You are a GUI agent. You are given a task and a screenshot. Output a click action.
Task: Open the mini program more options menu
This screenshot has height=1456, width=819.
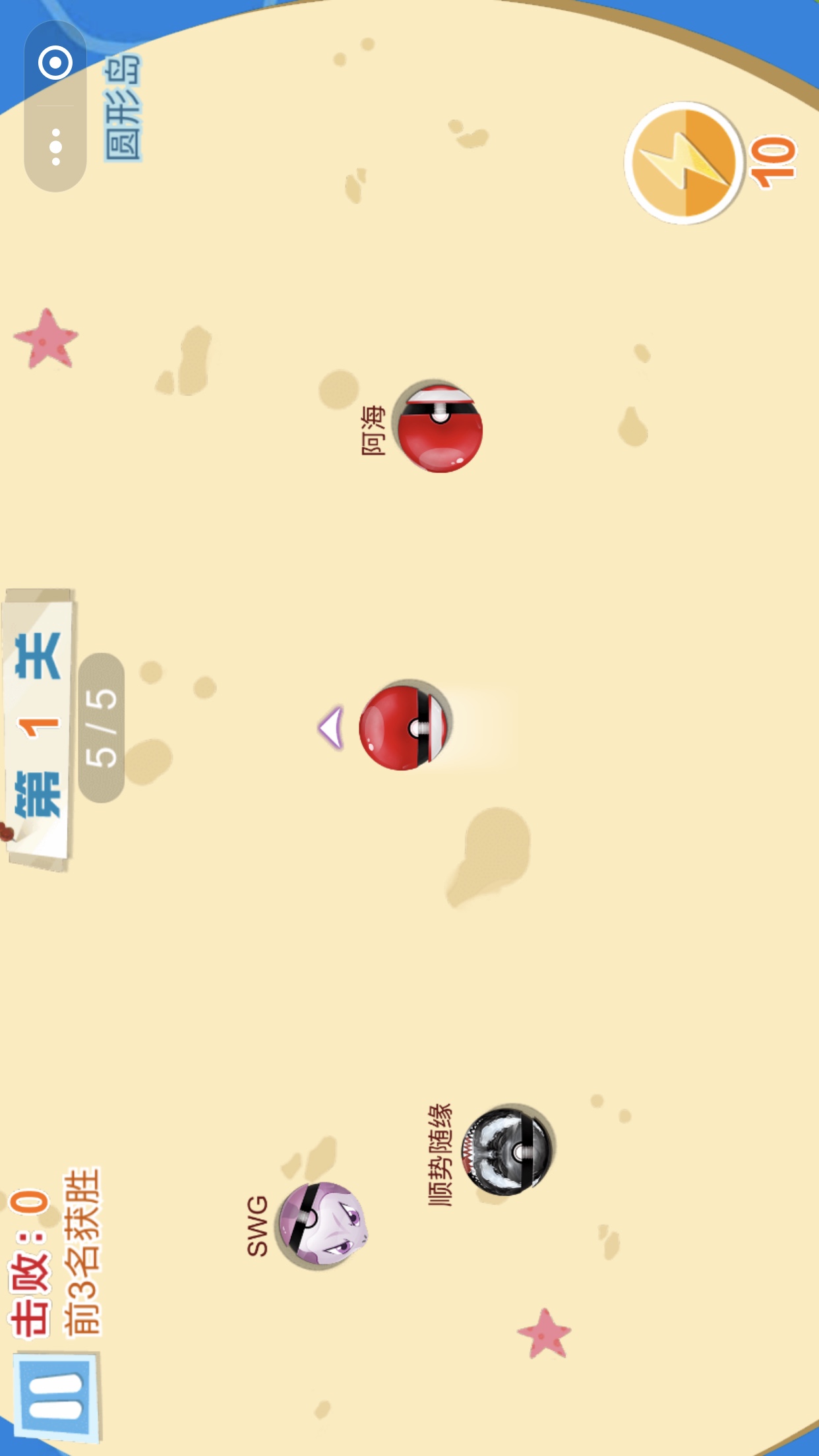click(55, 146)
